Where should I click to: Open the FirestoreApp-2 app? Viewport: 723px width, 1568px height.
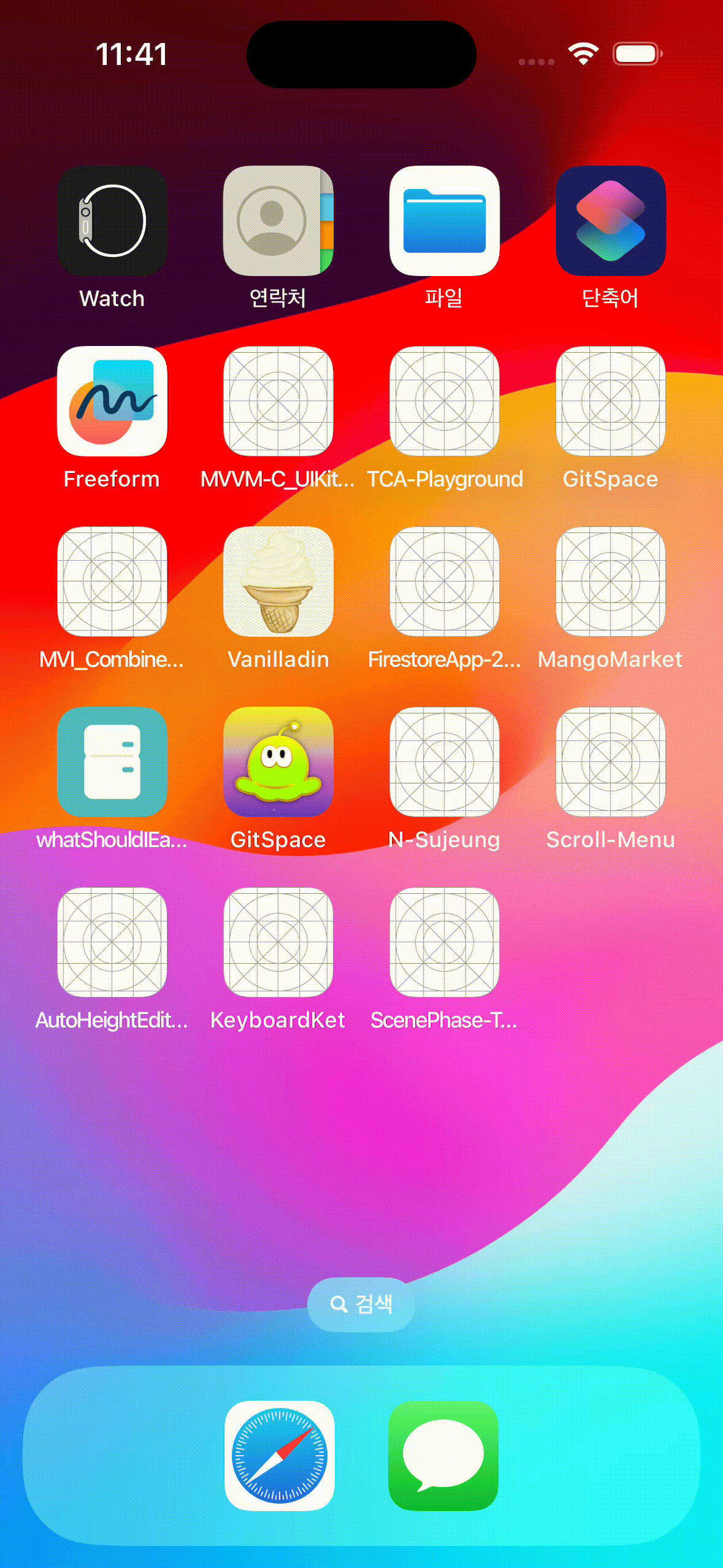[x=444, y=582]
